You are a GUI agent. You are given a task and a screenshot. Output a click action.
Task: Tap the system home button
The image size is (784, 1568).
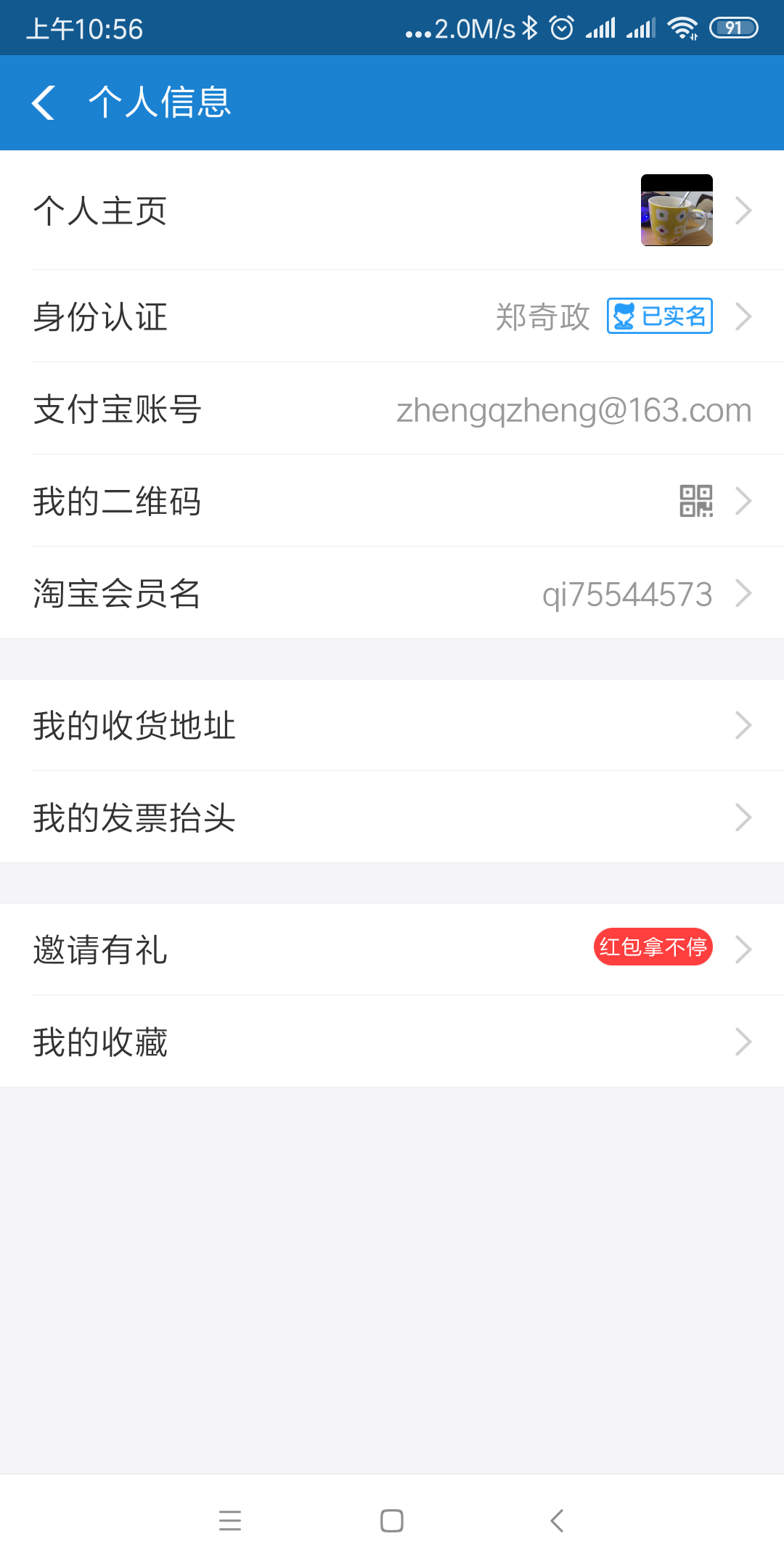click(392, 1520)
